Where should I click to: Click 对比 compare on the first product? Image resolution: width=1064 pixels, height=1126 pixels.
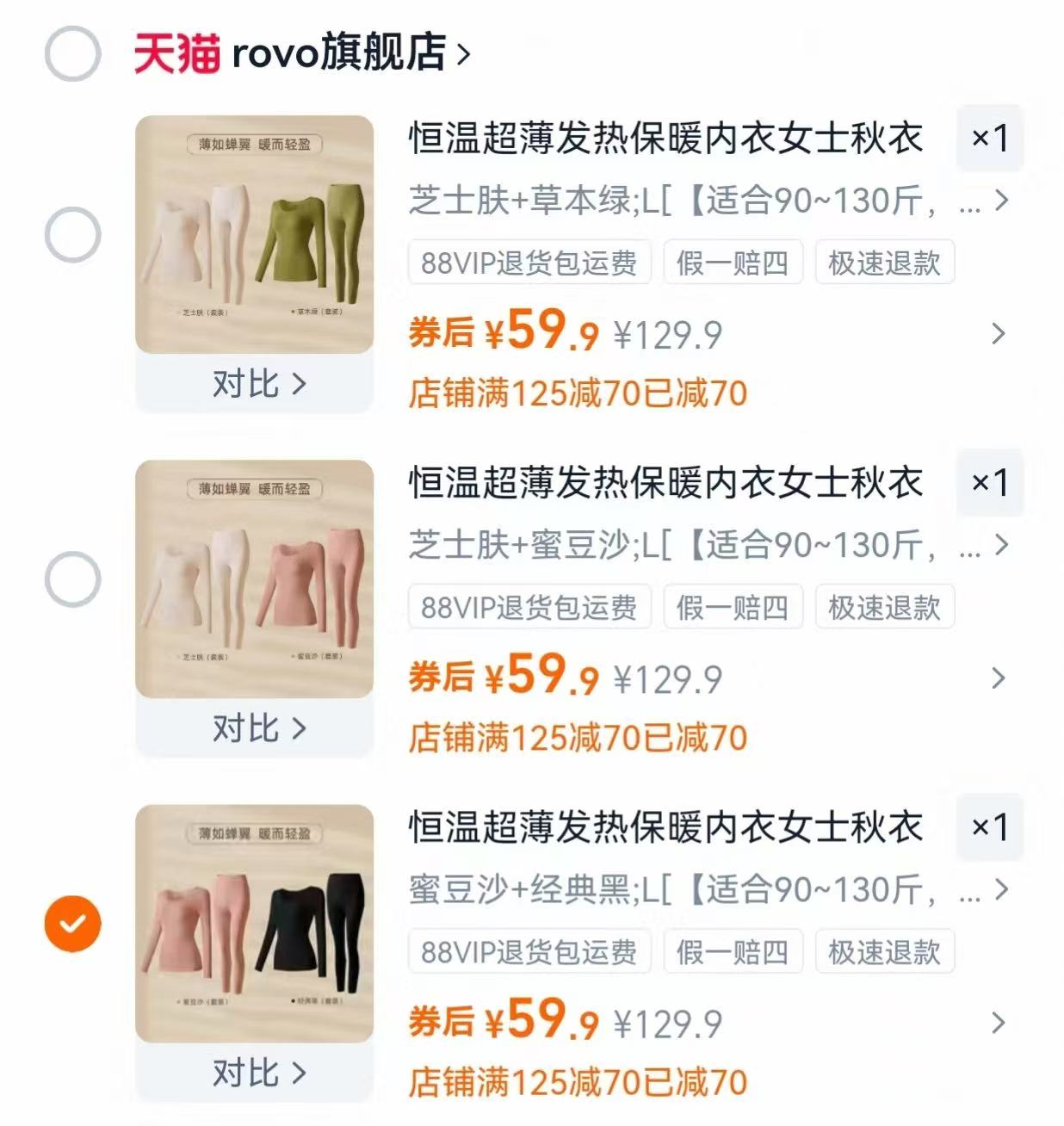(253, 384)
